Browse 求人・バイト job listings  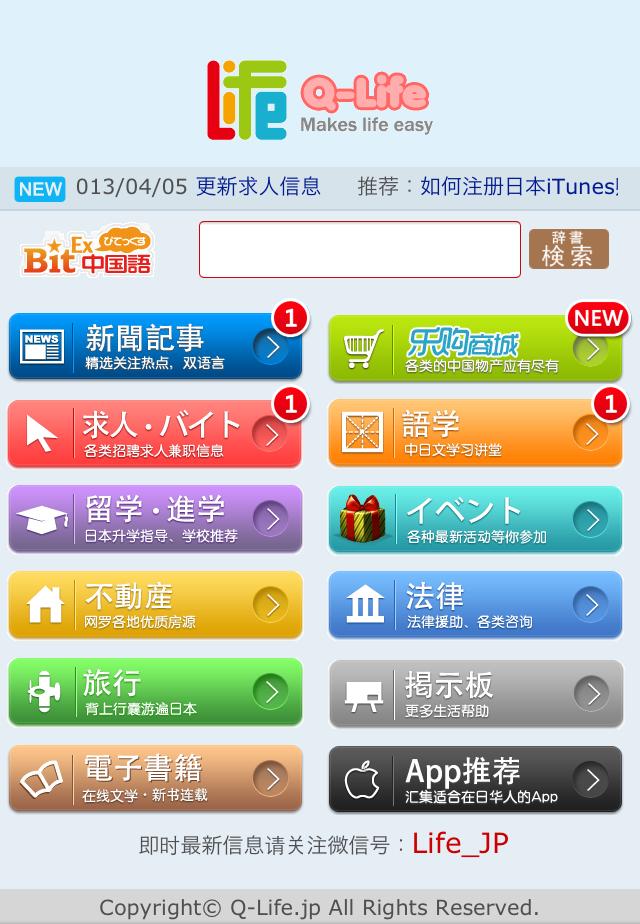pyautogui.click(x=155, y=434)
